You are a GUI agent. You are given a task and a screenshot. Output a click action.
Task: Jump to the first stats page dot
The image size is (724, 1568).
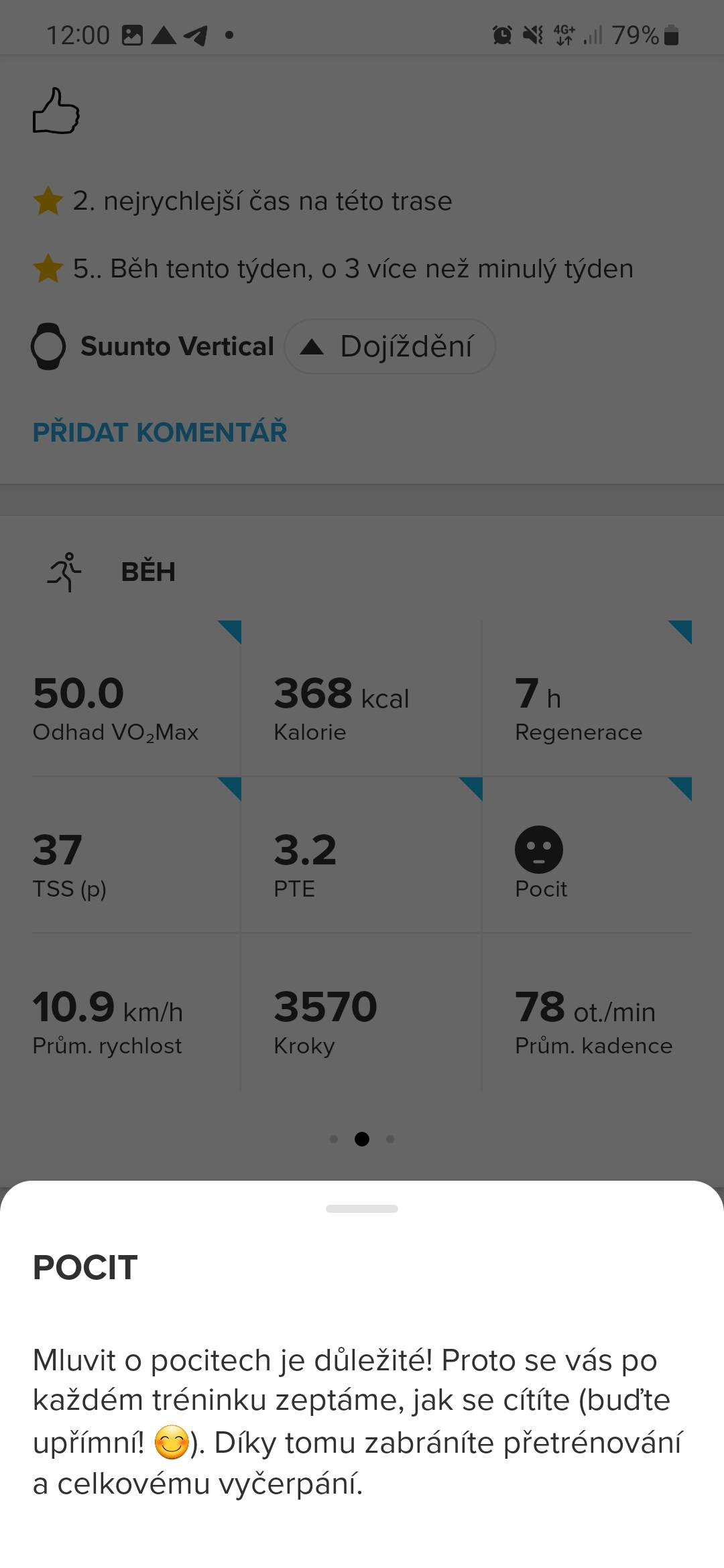[x=334, y=1139]
